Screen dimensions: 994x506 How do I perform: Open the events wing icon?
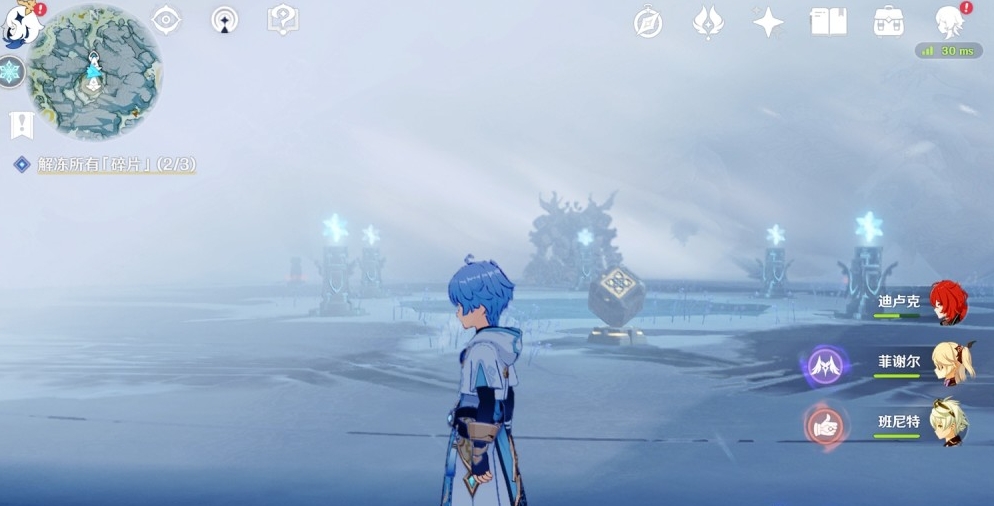[708, 22]
